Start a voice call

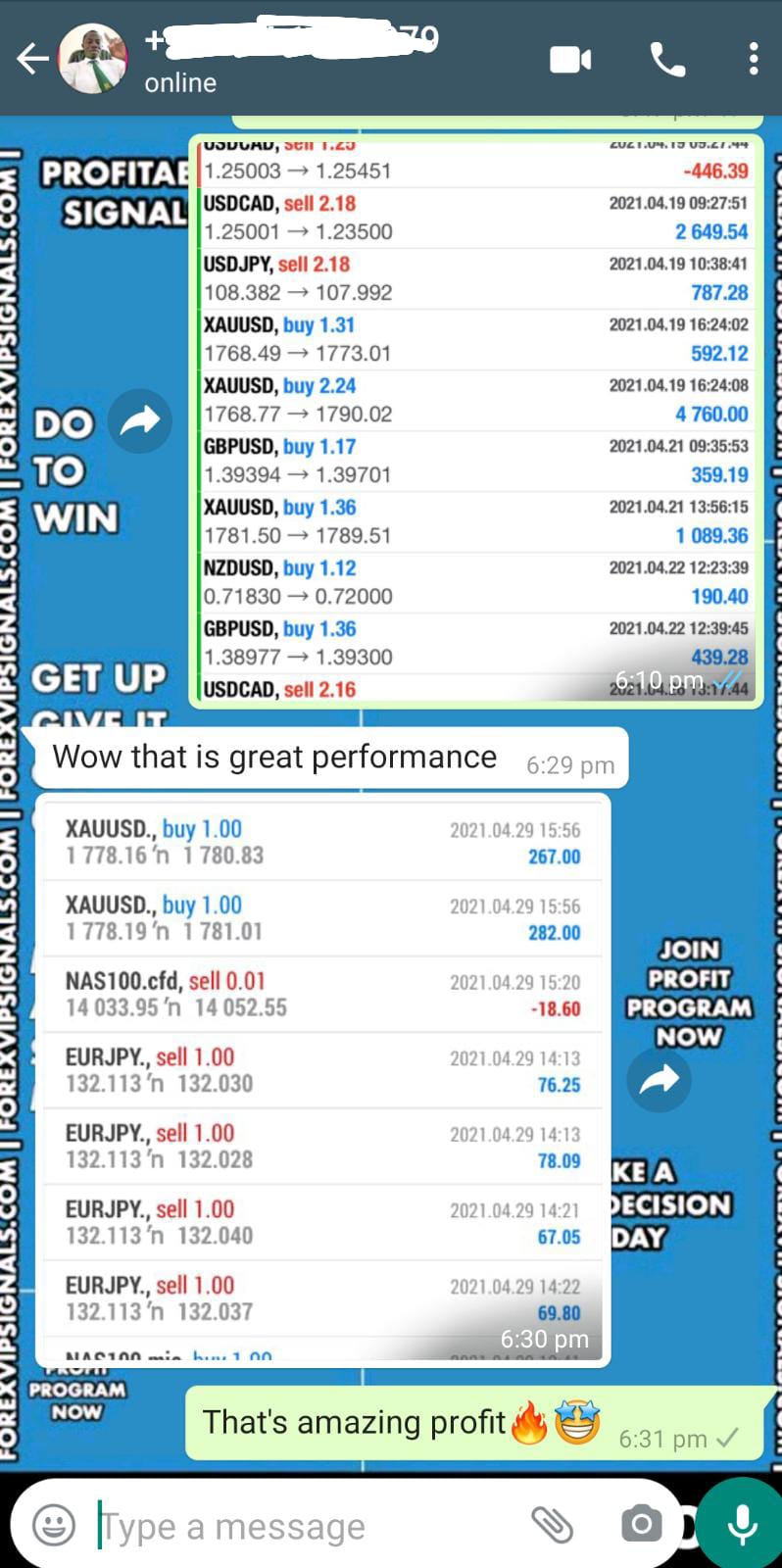667,60
